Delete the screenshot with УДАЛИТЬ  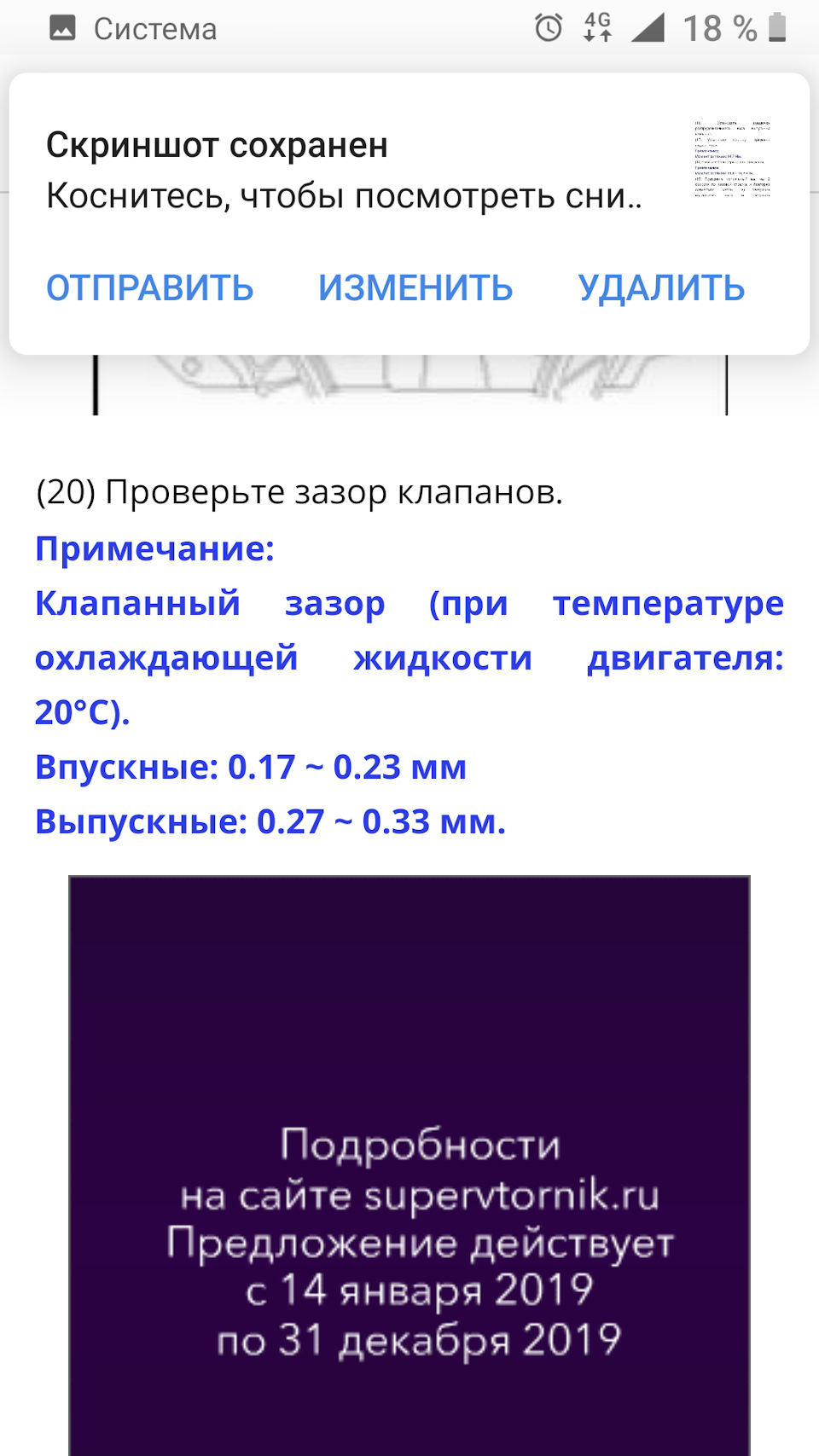click(661, 288)
